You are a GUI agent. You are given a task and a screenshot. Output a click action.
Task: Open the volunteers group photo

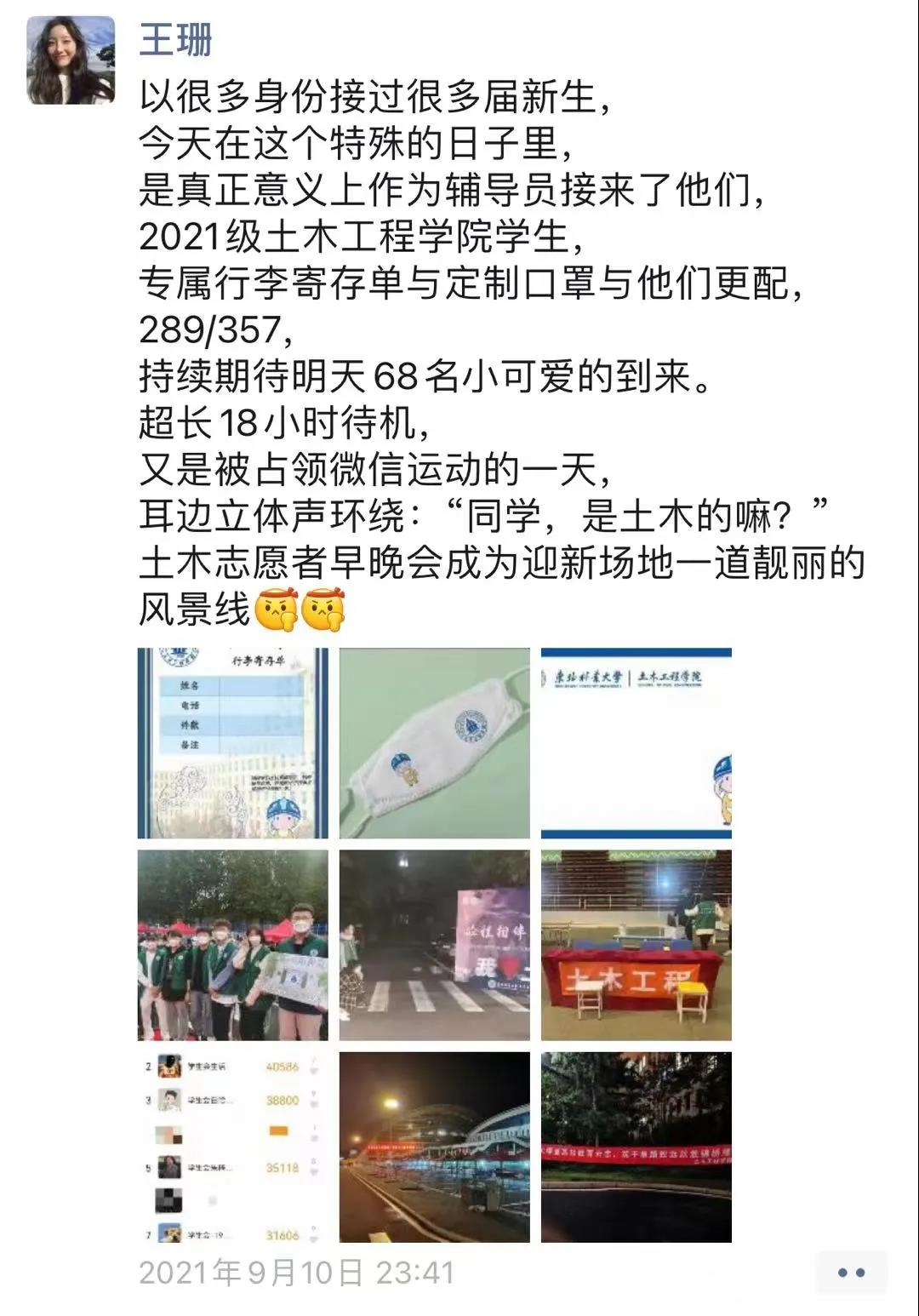pyautogui.click(x=232, y=945)
